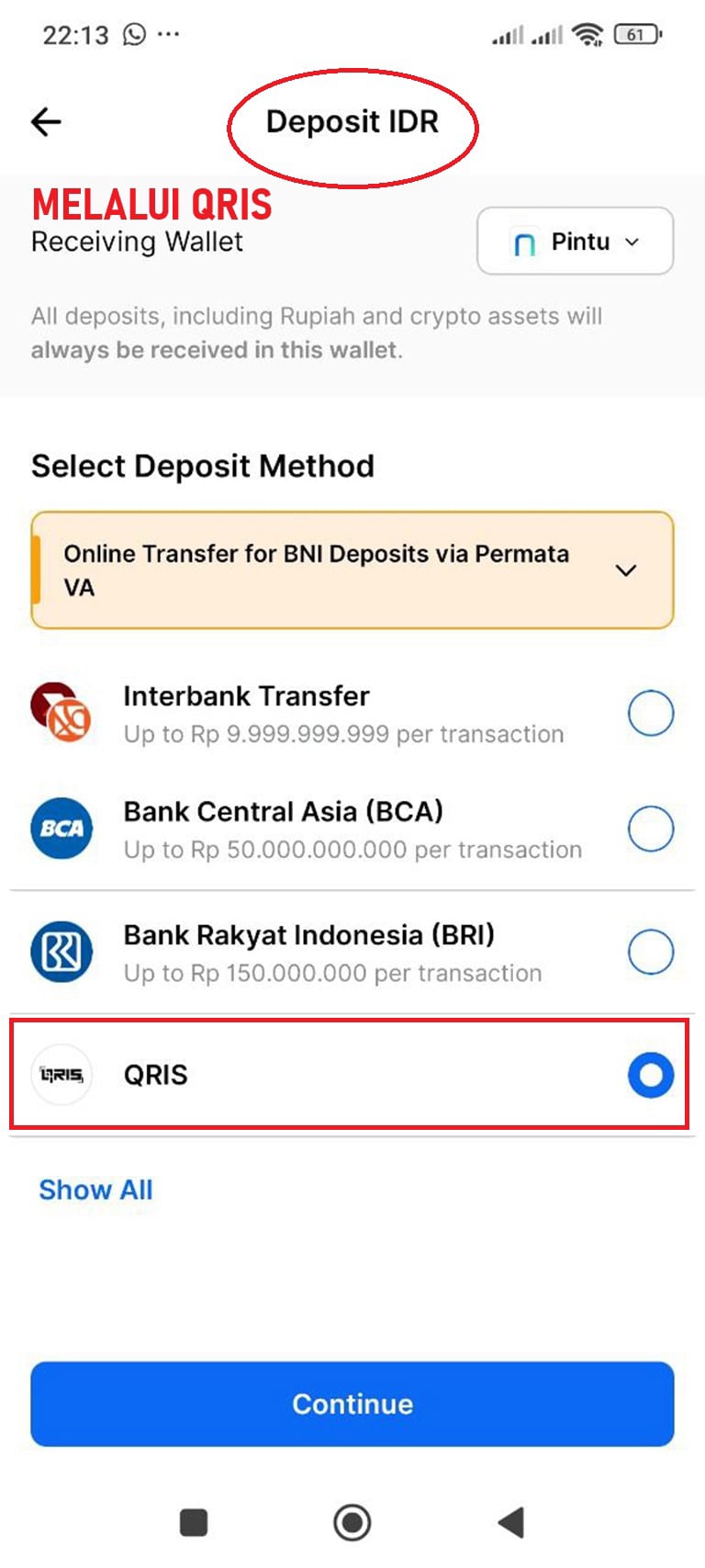Expand the BNI Deposits via Permata VA notice

click(x=626, y=570)
